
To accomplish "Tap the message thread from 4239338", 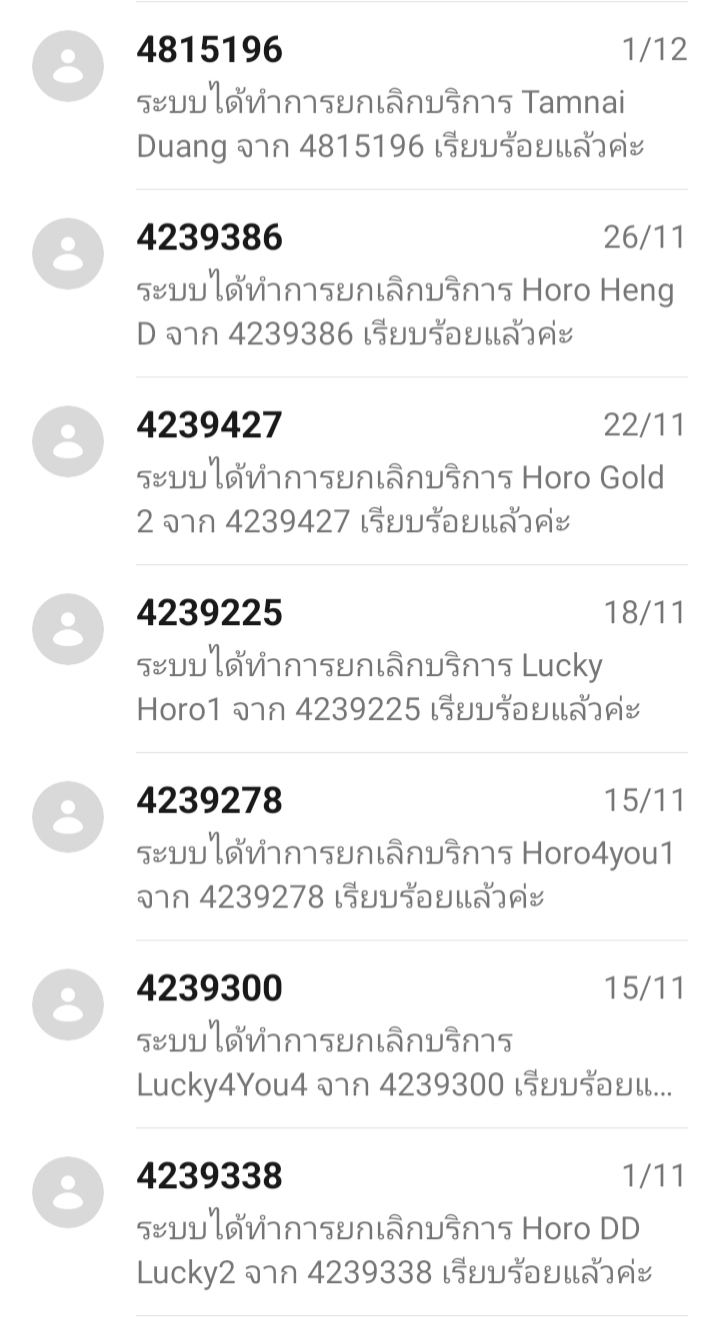I will point(360,1222).
